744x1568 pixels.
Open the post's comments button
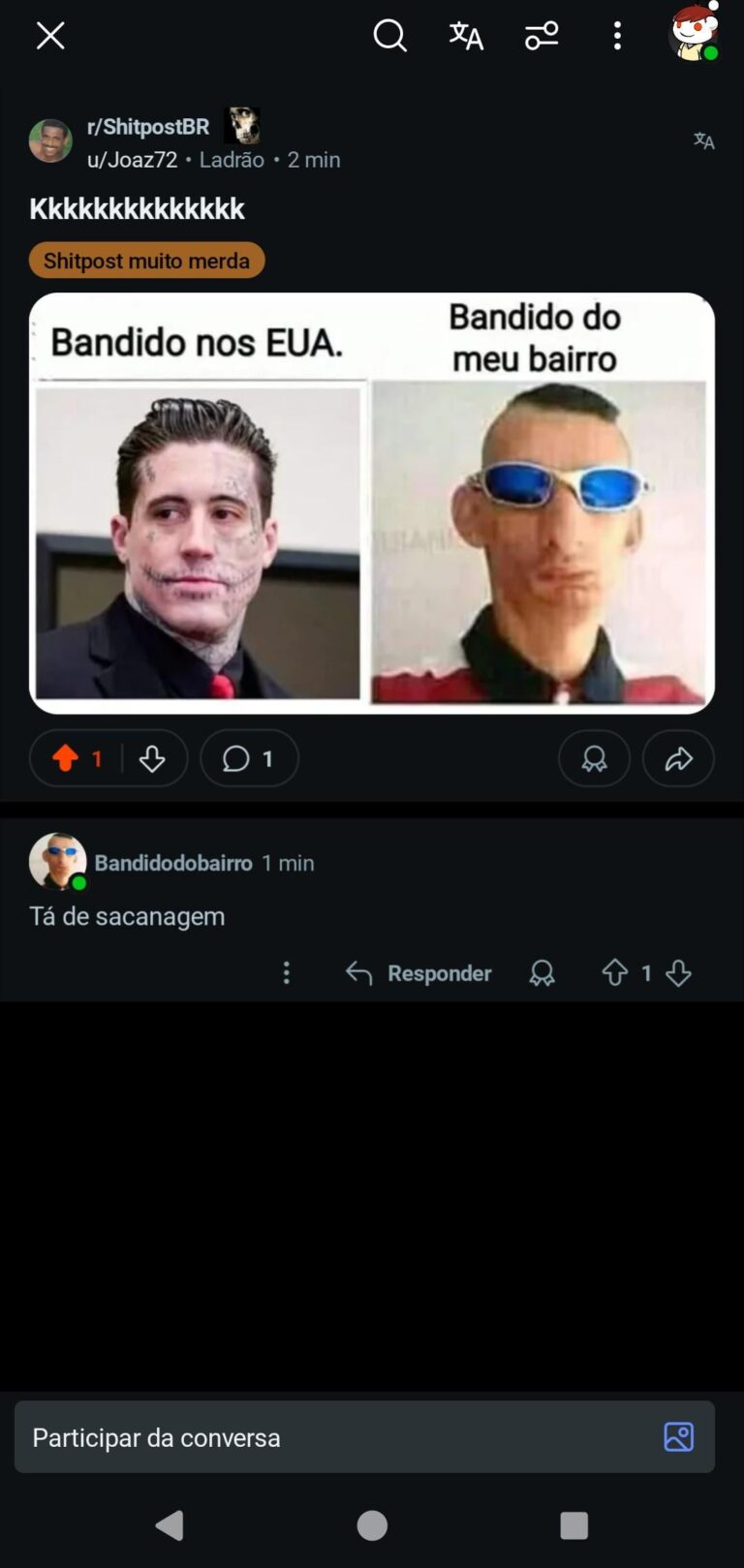coord(249,758)
